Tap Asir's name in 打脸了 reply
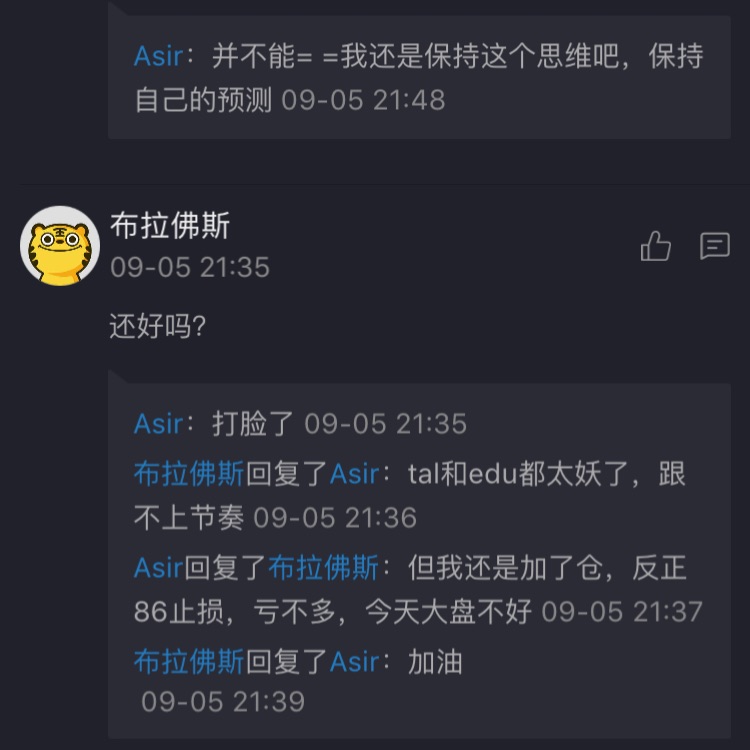This screenshot has width=750, height=750. coord(158,424)
